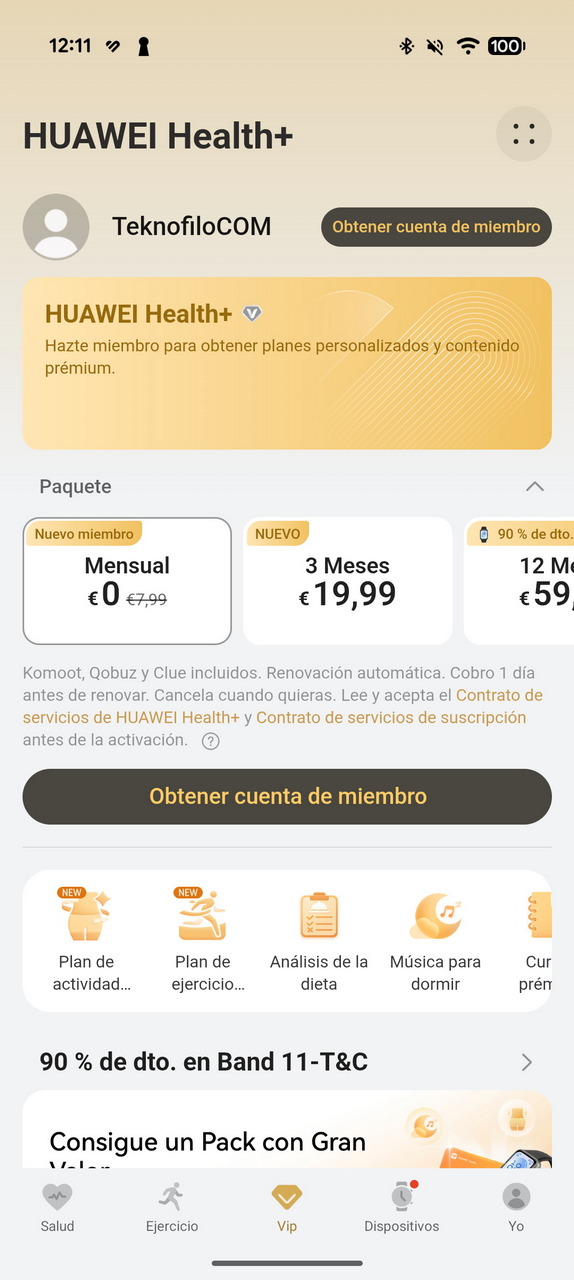The image size is (574, 1280).
Task: Open the 90 % de dto. en Band 11 section
Action: 287,1062
